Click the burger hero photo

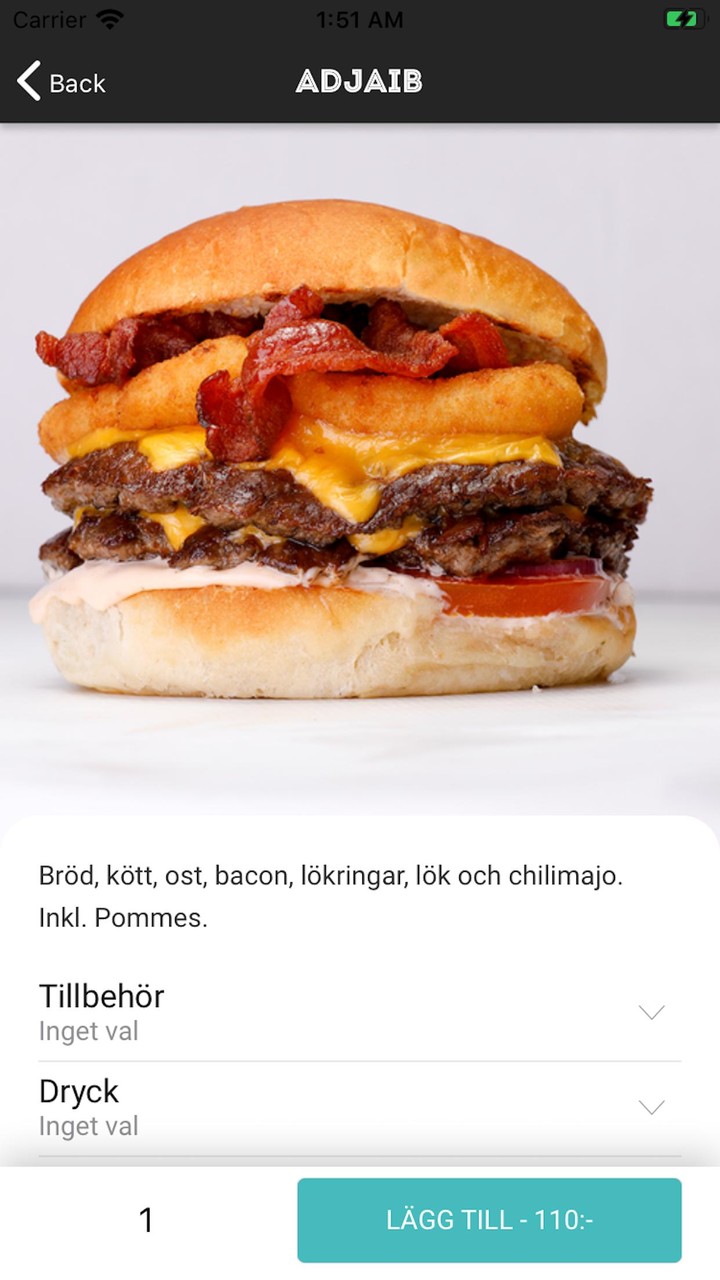(360, 470)
